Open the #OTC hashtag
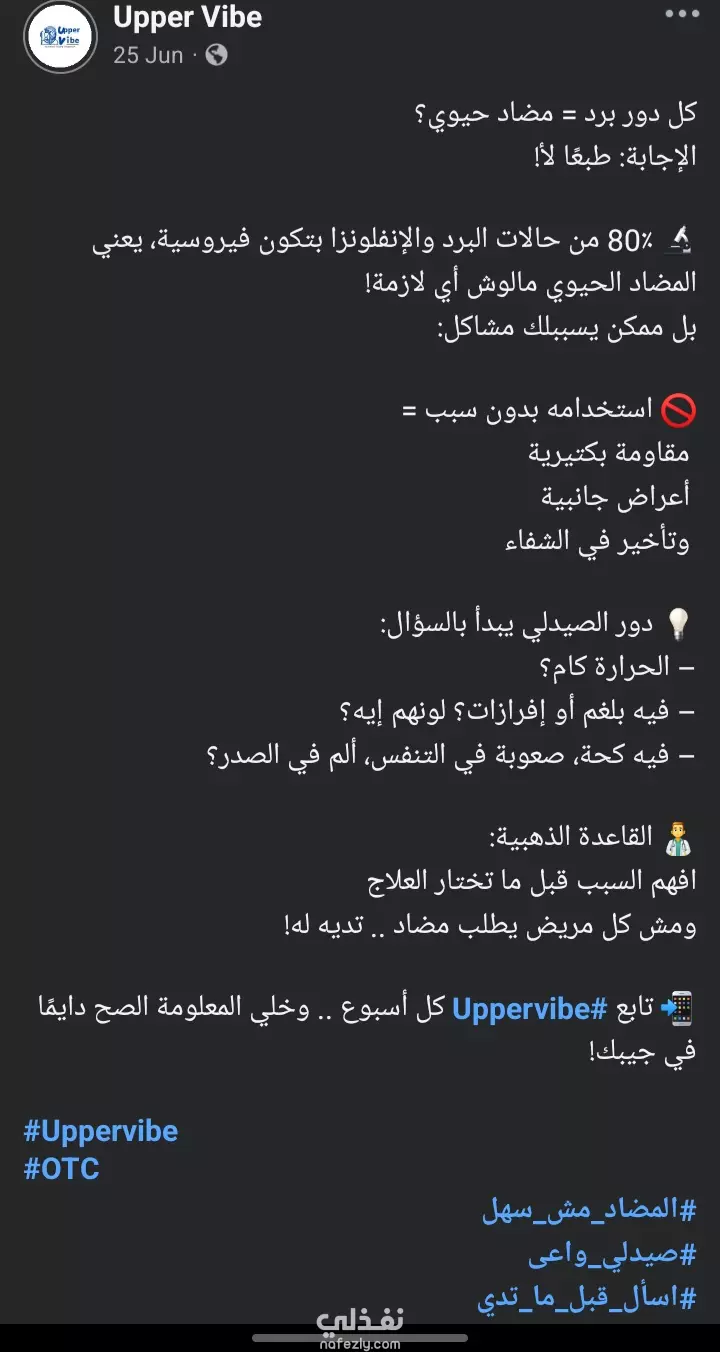 pyautogui.click(x=61, y=1169)
